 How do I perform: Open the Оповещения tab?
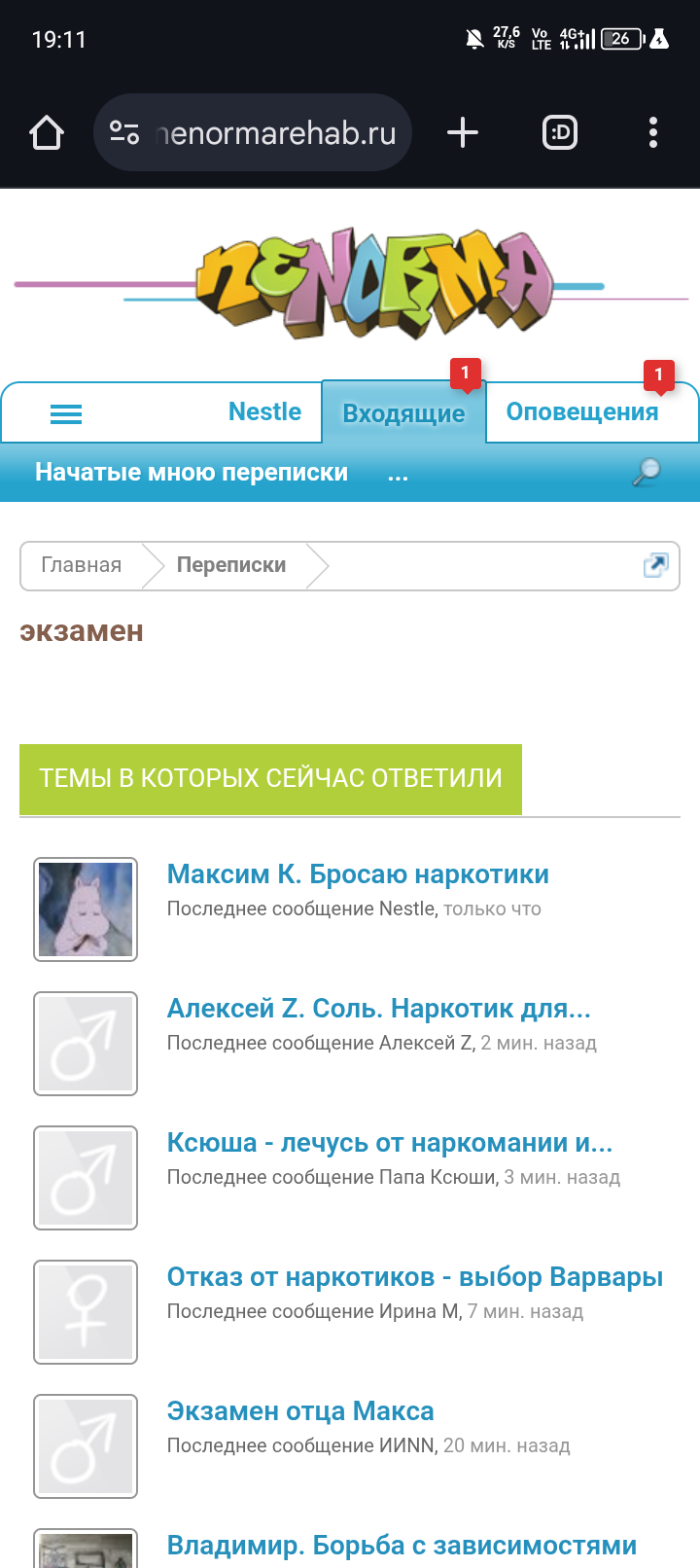point(582,411)
